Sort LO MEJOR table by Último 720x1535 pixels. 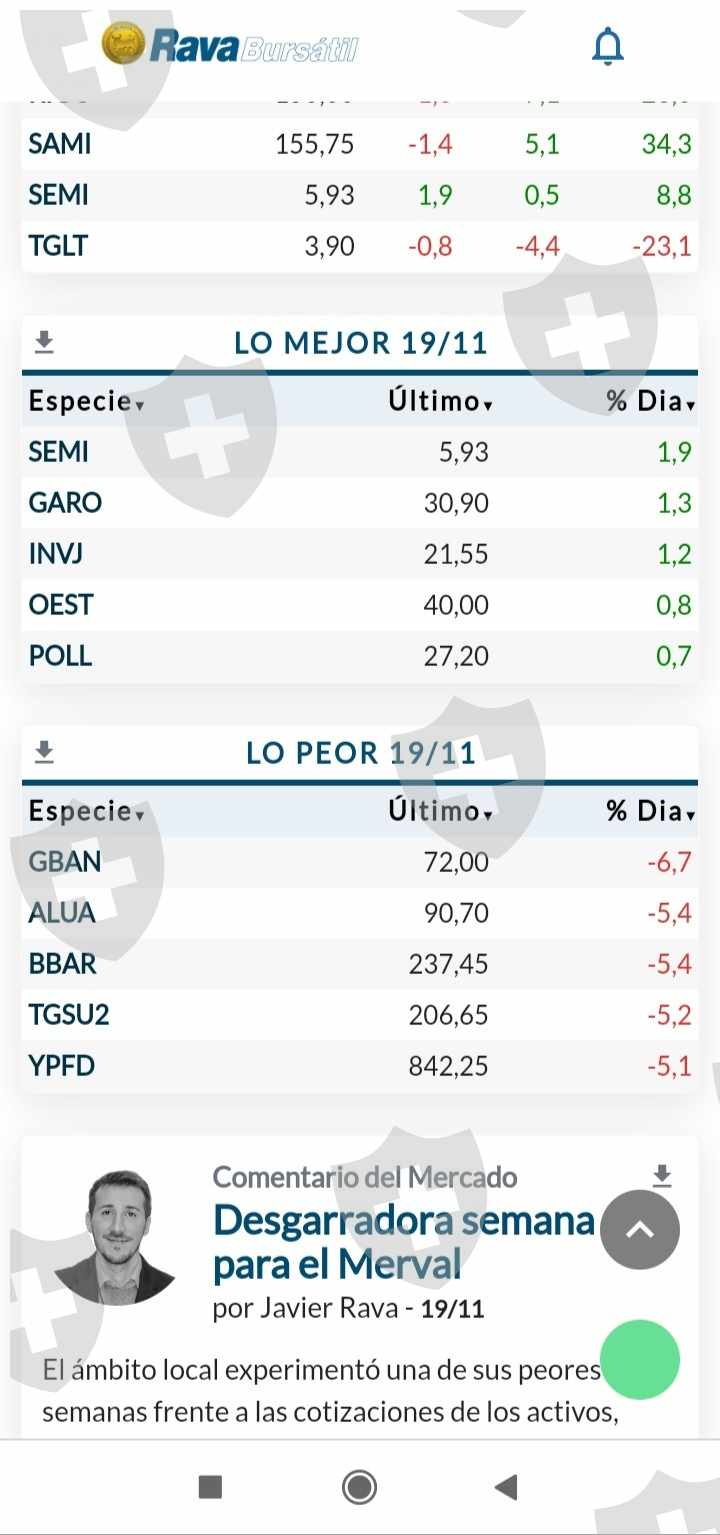(x=441, y=402)
